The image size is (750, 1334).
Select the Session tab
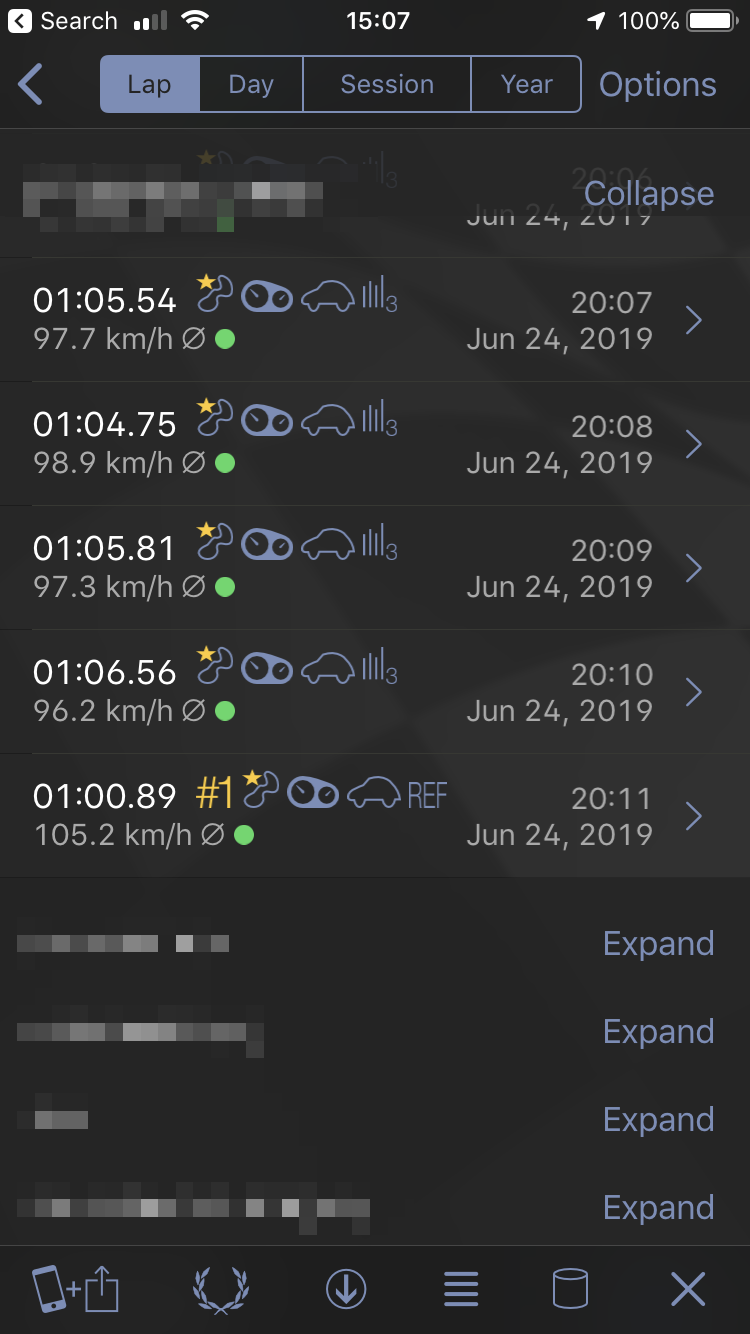(387, 84)
